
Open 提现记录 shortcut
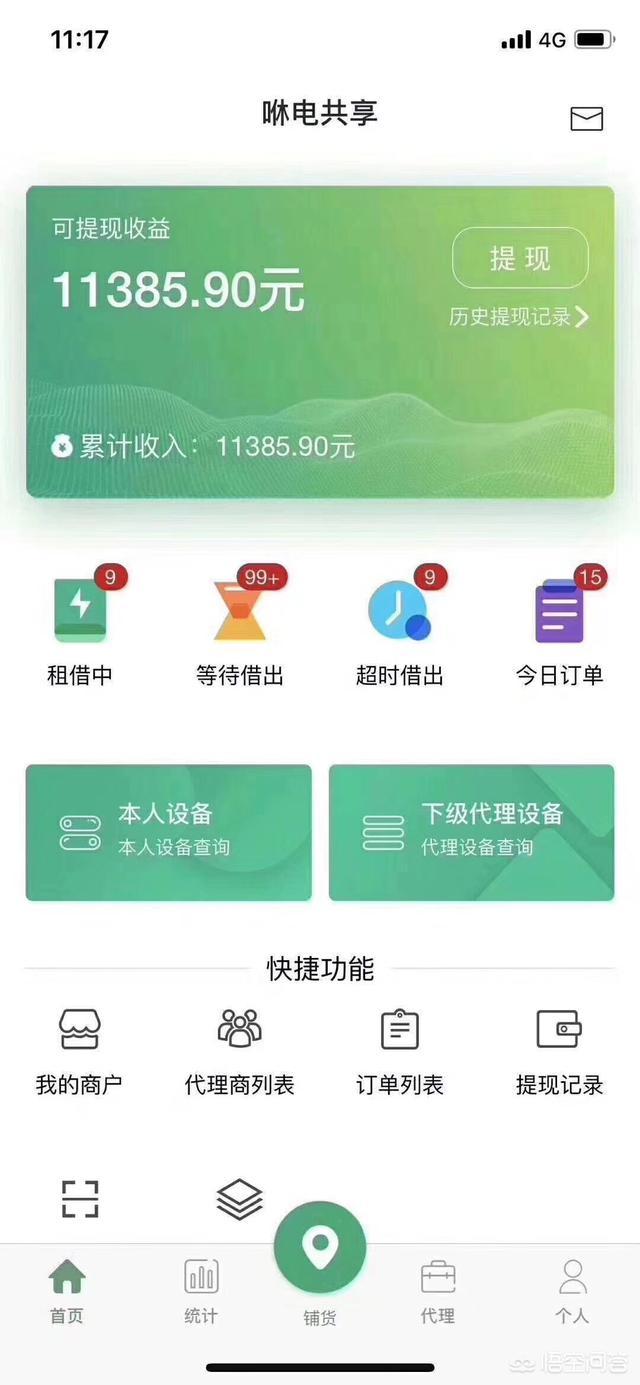(560, 1052)
